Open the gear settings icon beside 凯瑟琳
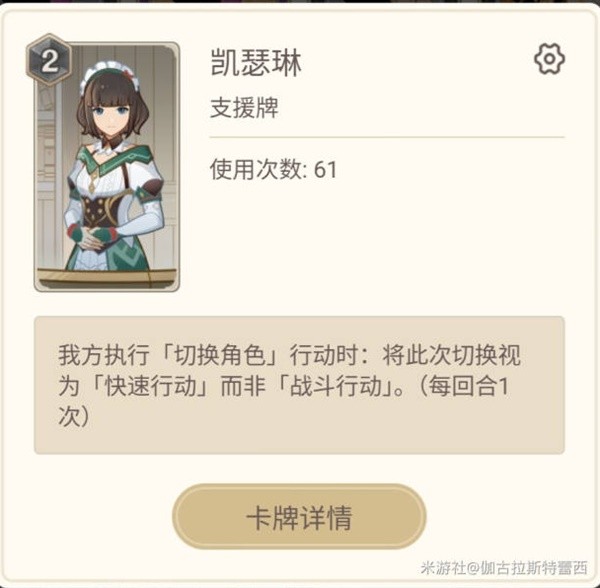This screenshot has width=600, height=588. [549, 59]
